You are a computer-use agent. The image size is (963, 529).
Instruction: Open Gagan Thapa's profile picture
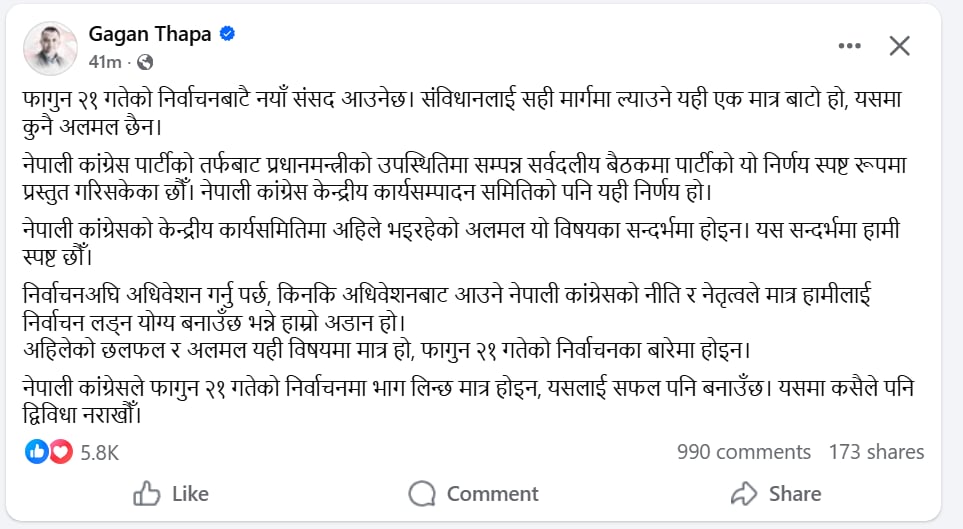tap(50, 47)
